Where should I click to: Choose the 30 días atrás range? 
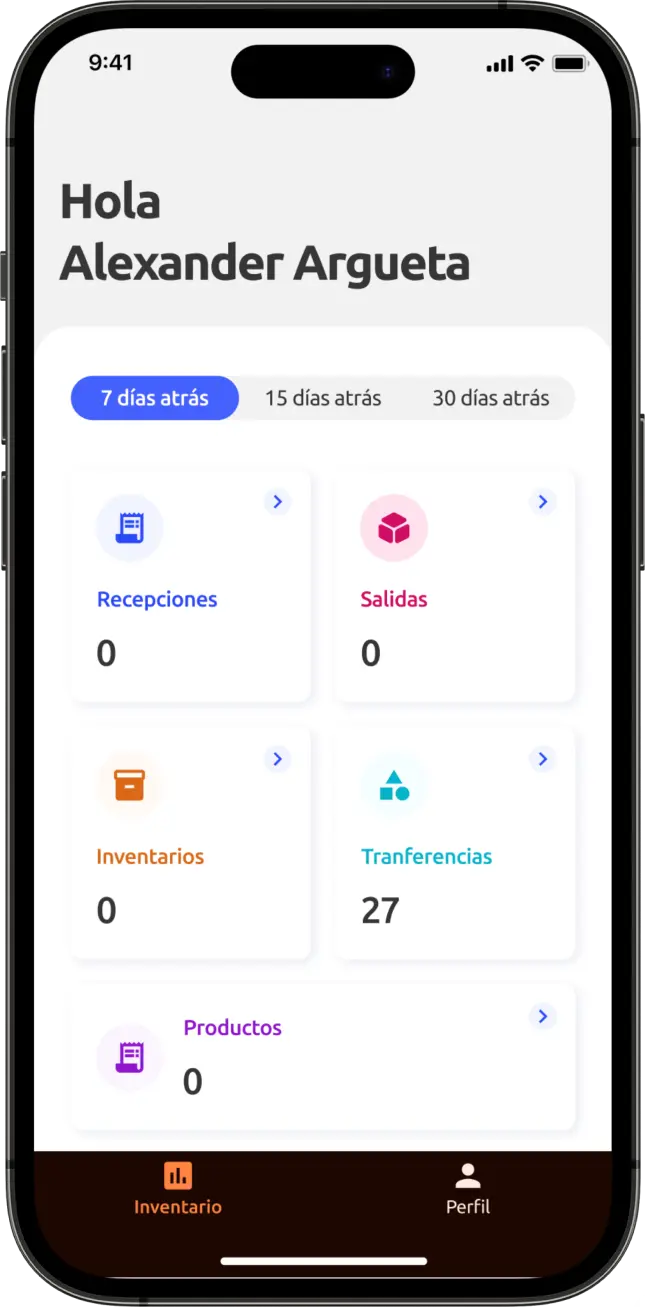coord(490,398)
